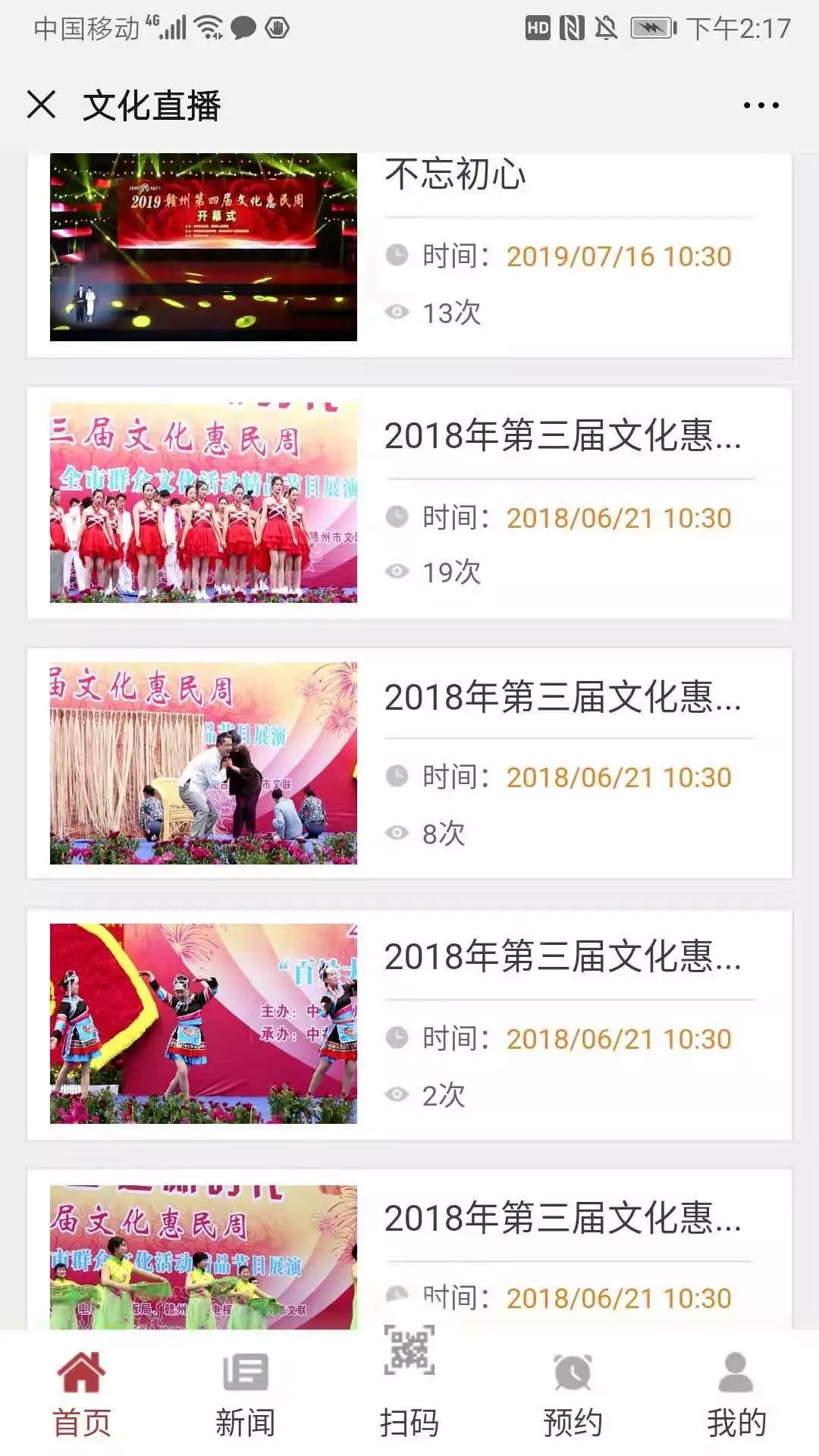Open the three-dot overflow menu
The image size is (819, 1456).
[761, 105]
